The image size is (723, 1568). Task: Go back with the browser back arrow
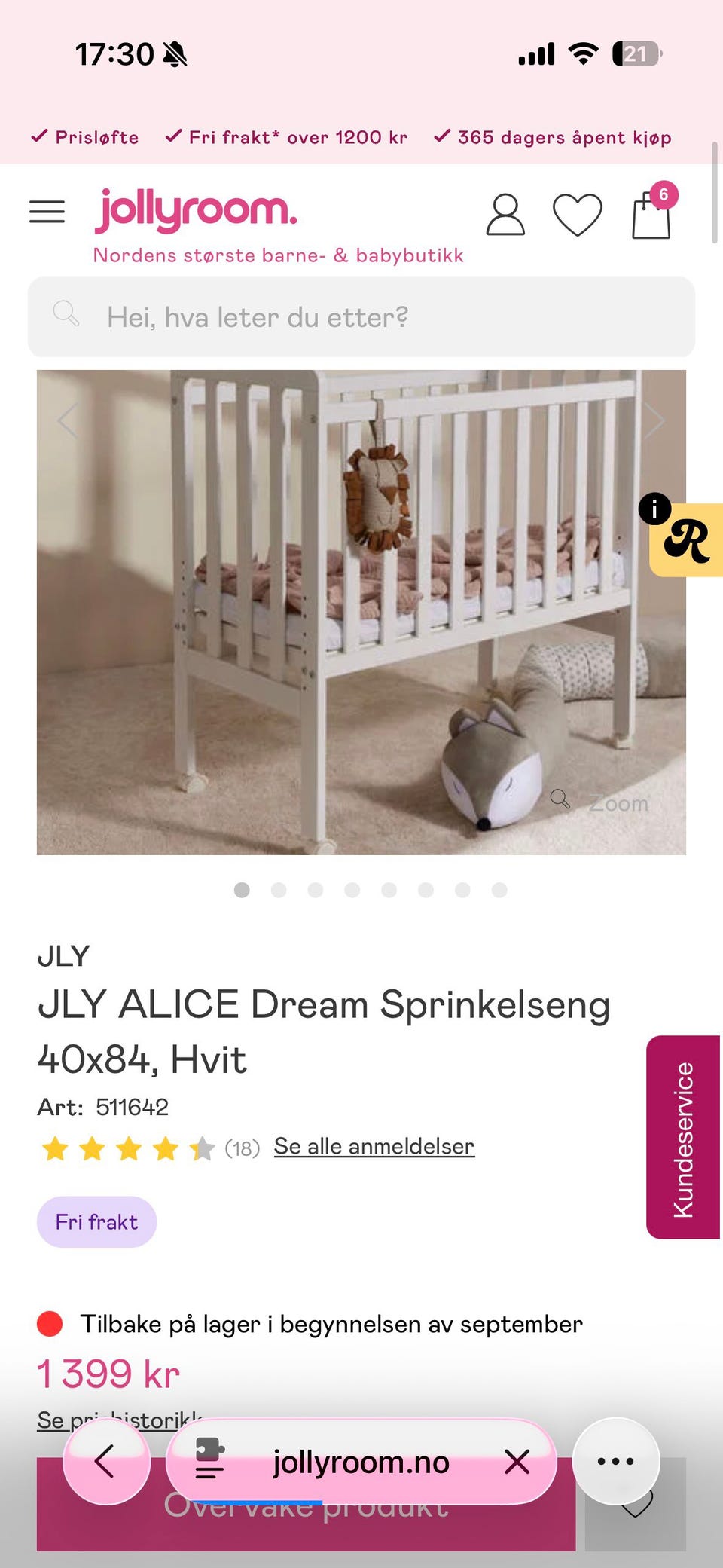106,1462
